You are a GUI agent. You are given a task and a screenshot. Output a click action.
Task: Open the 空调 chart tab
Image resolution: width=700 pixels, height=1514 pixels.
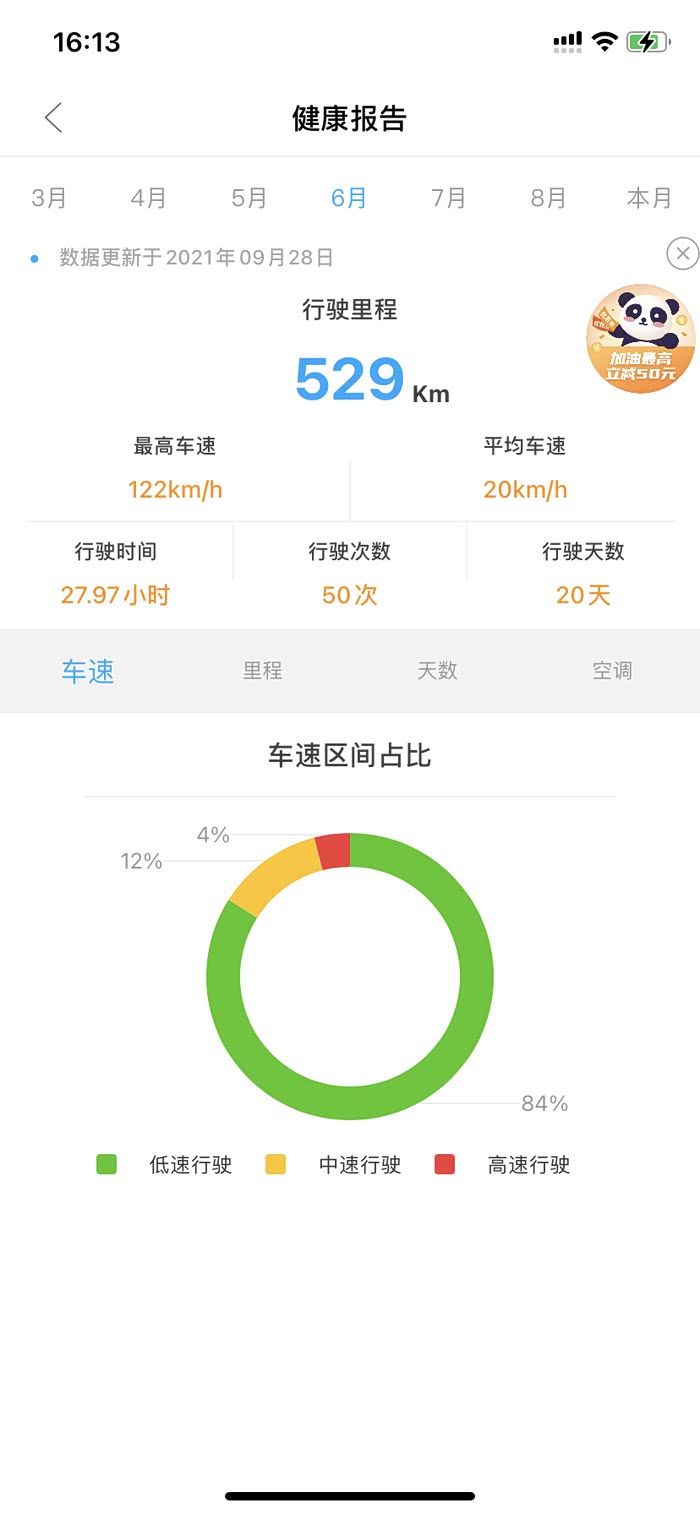pos(612,671)
